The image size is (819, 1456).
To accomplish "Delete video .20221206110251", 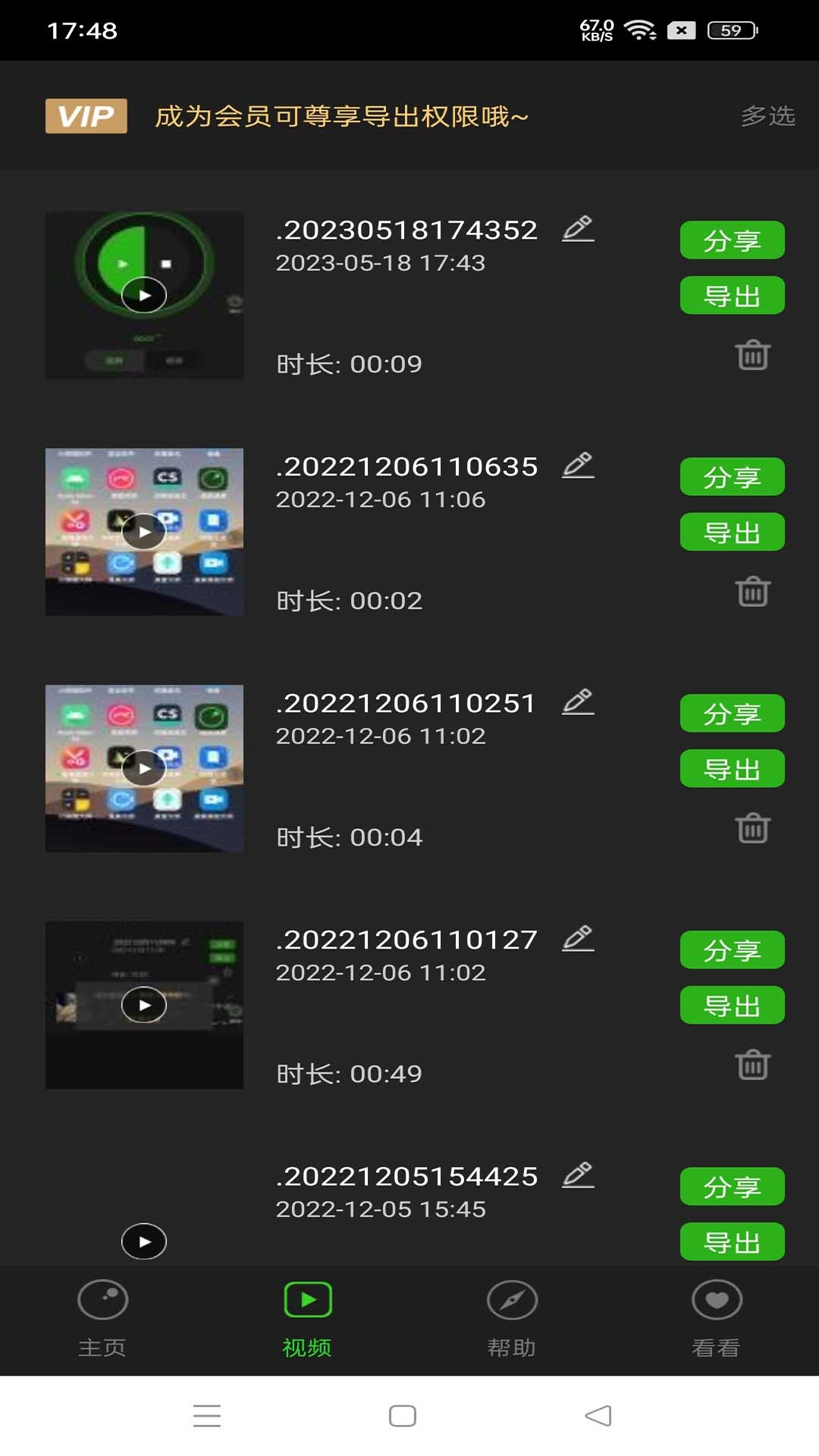I will click(752, 828).
